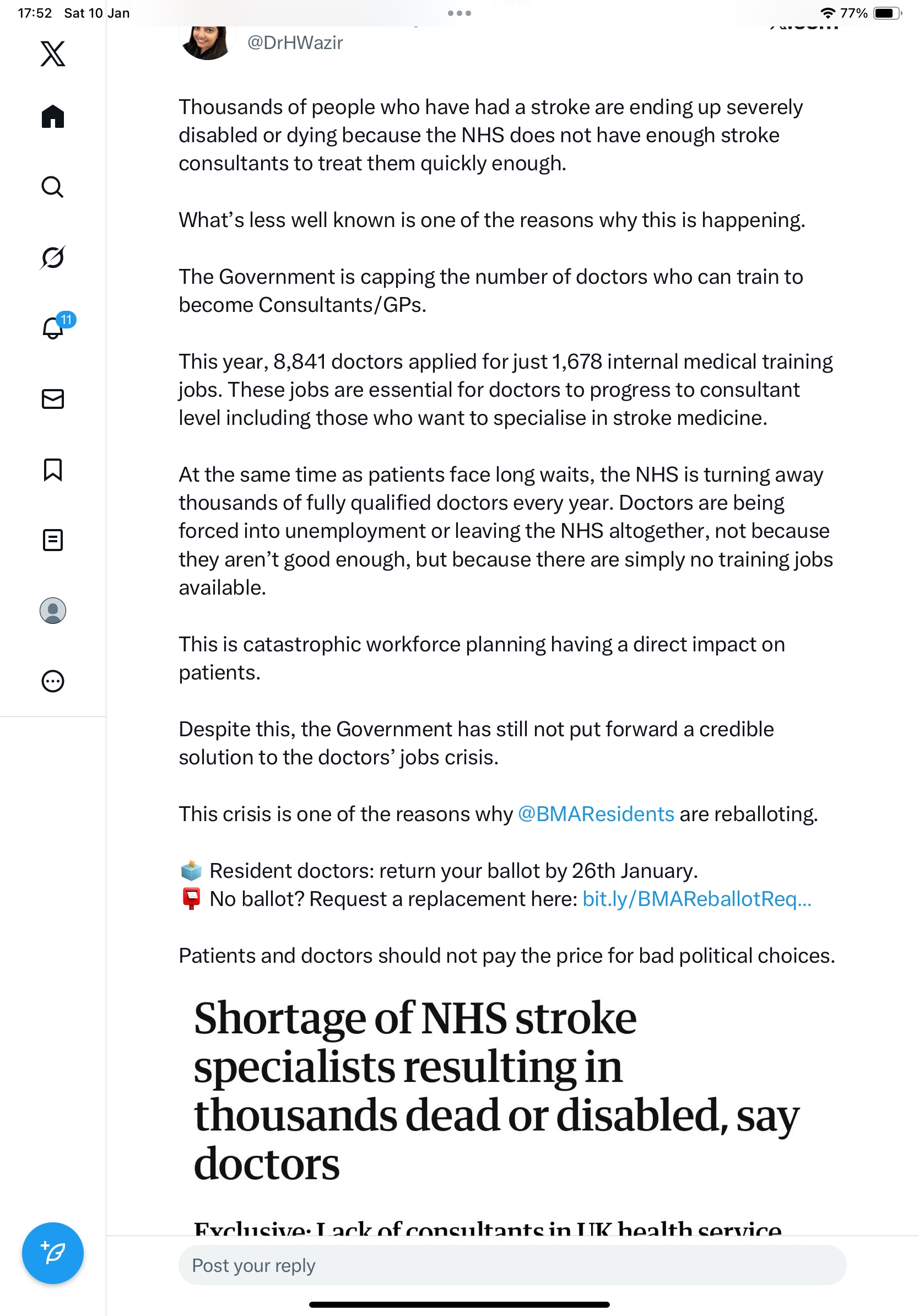
Task: Follow the bit.ly BMA reballot link
Action: point(697,899)
